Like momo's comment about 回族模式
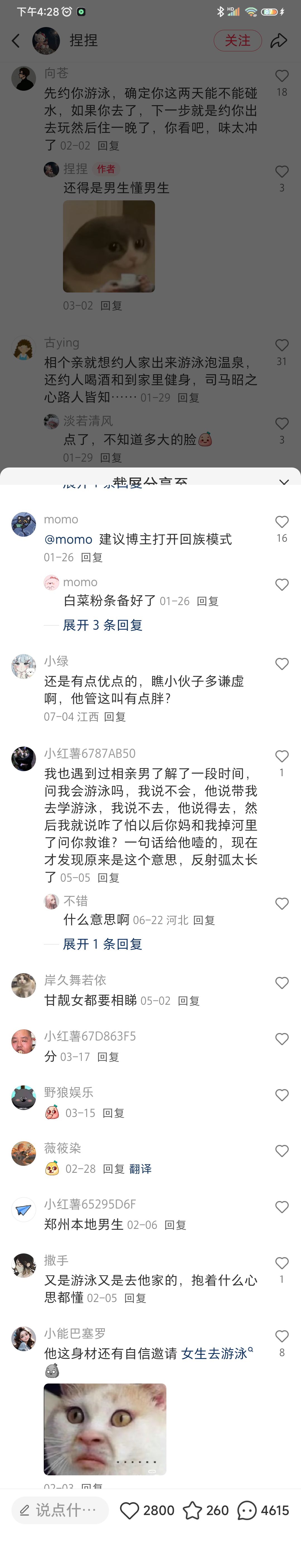This screenshot has width=301, height=1568. tap(281, 522)
